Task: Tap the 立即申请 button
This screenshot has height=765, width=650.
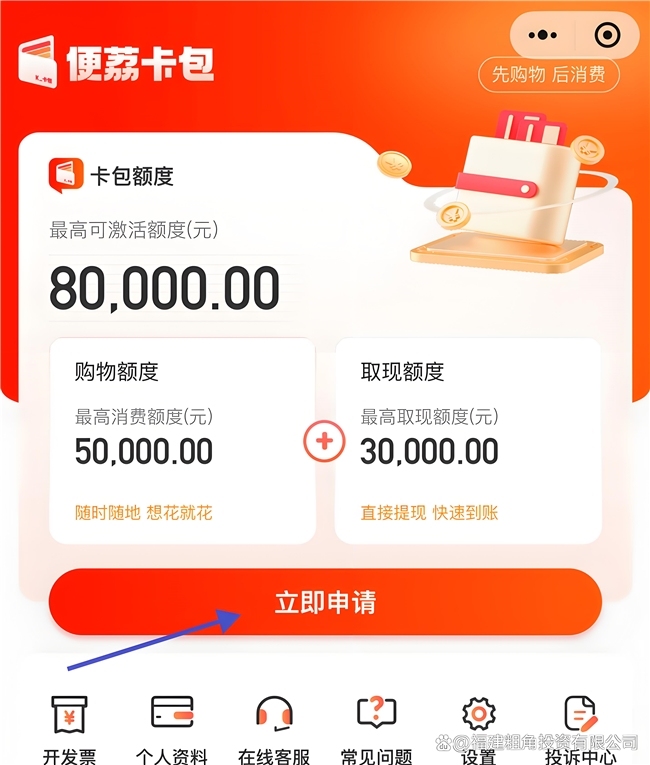Action: (325, 602)
